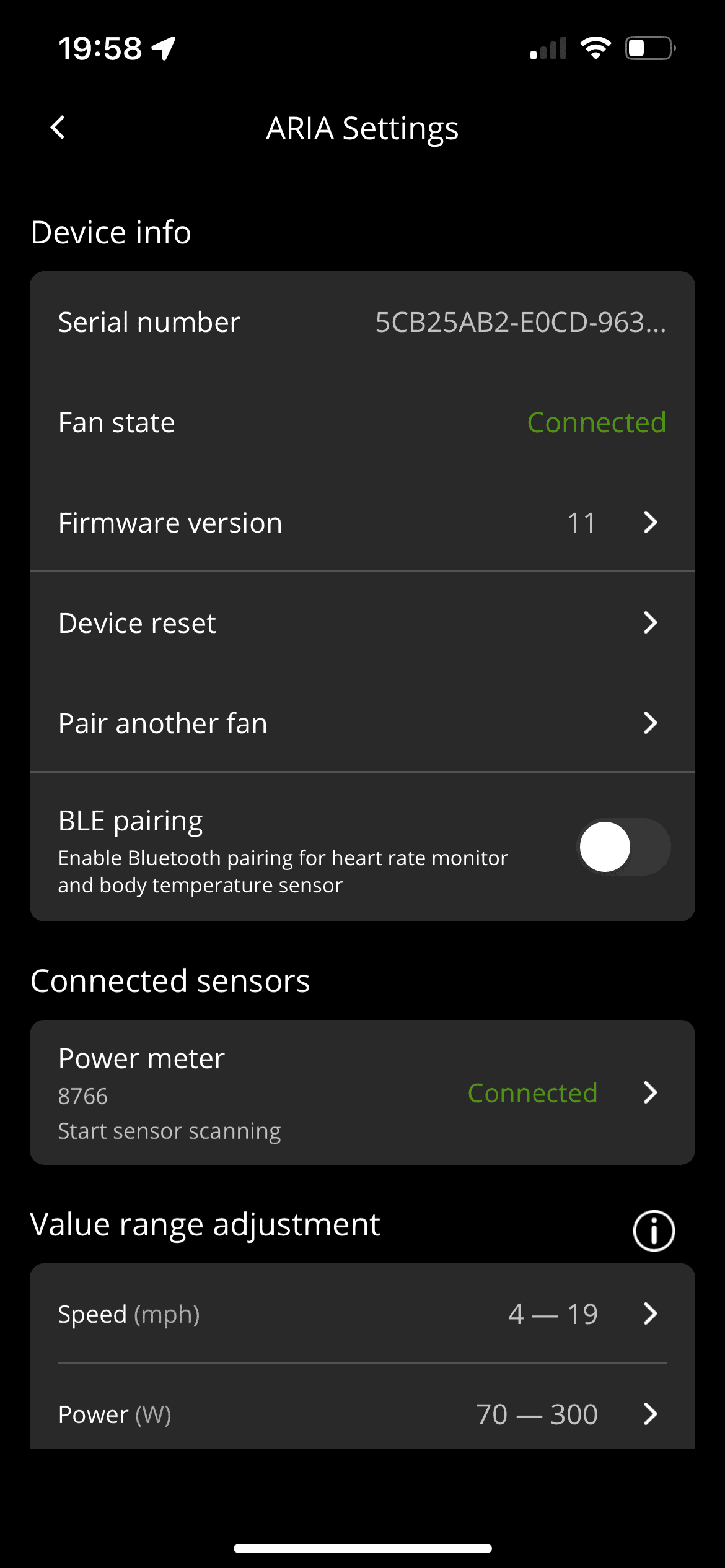725x1568 pixels.
Task: Expand the Pair another fan option
Action: point(650,722)
